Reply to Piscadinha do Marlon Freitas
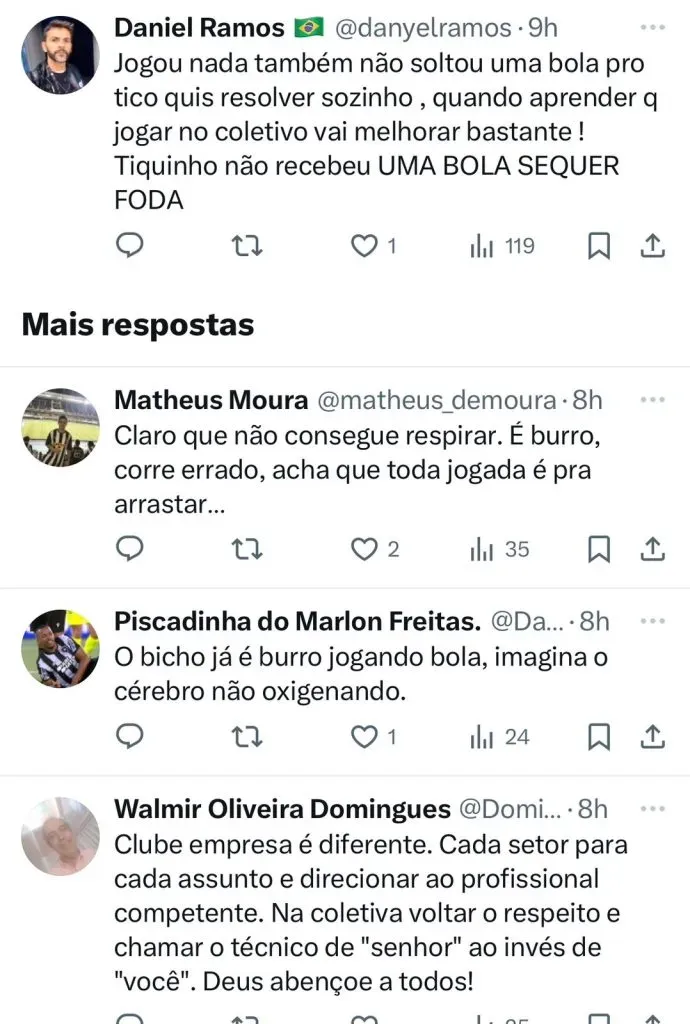The height and width of the screenshot is (1024, 690). 130,737
